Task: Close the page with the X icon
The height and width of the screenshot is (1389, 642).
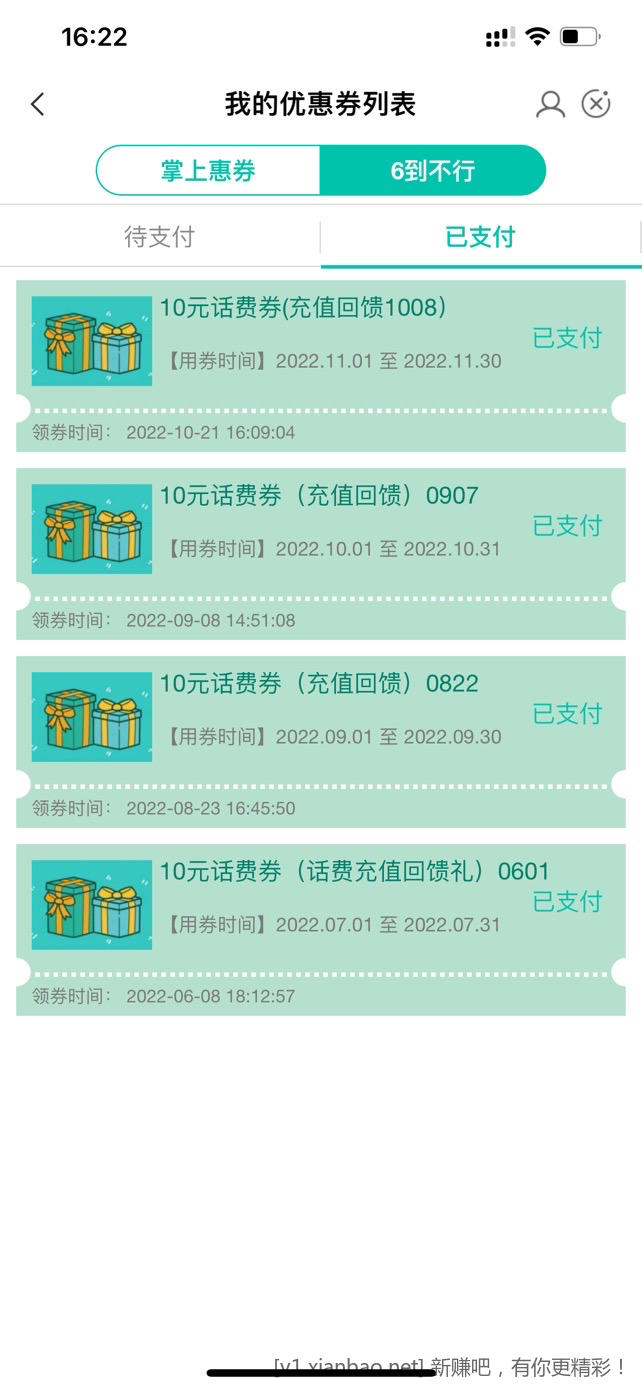Action: [596, 104]
